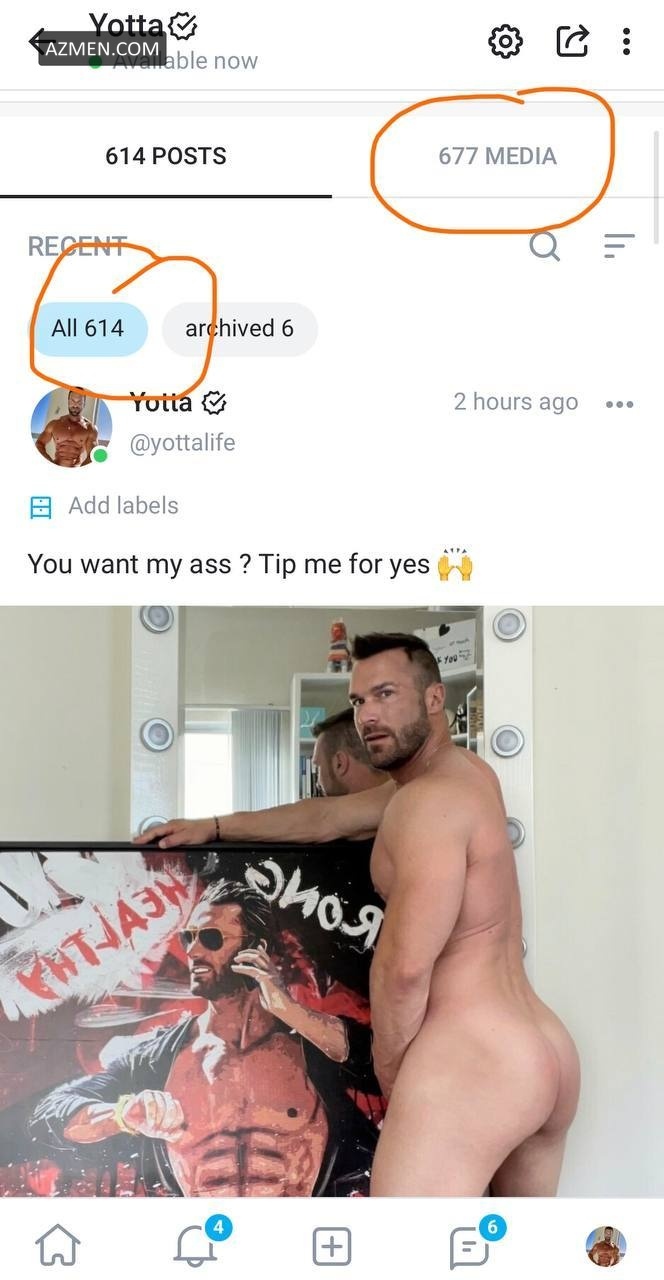Open the profile overflow menu at top
This screenshot has width=664, height=1280.
pyautogui.click(x=626, y=42)
